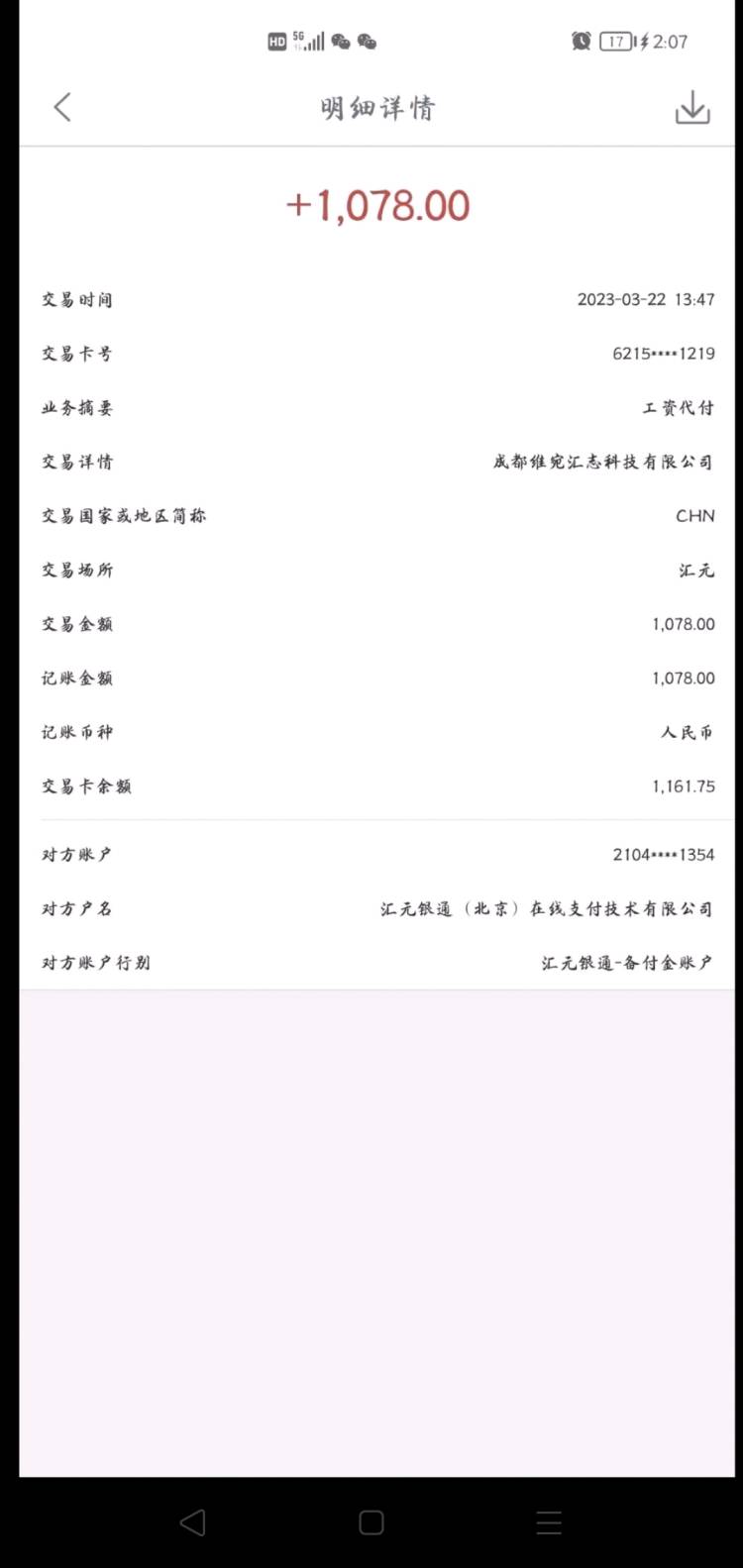
Task: Tap the 明细详情 title
Action: pos(376,107)
